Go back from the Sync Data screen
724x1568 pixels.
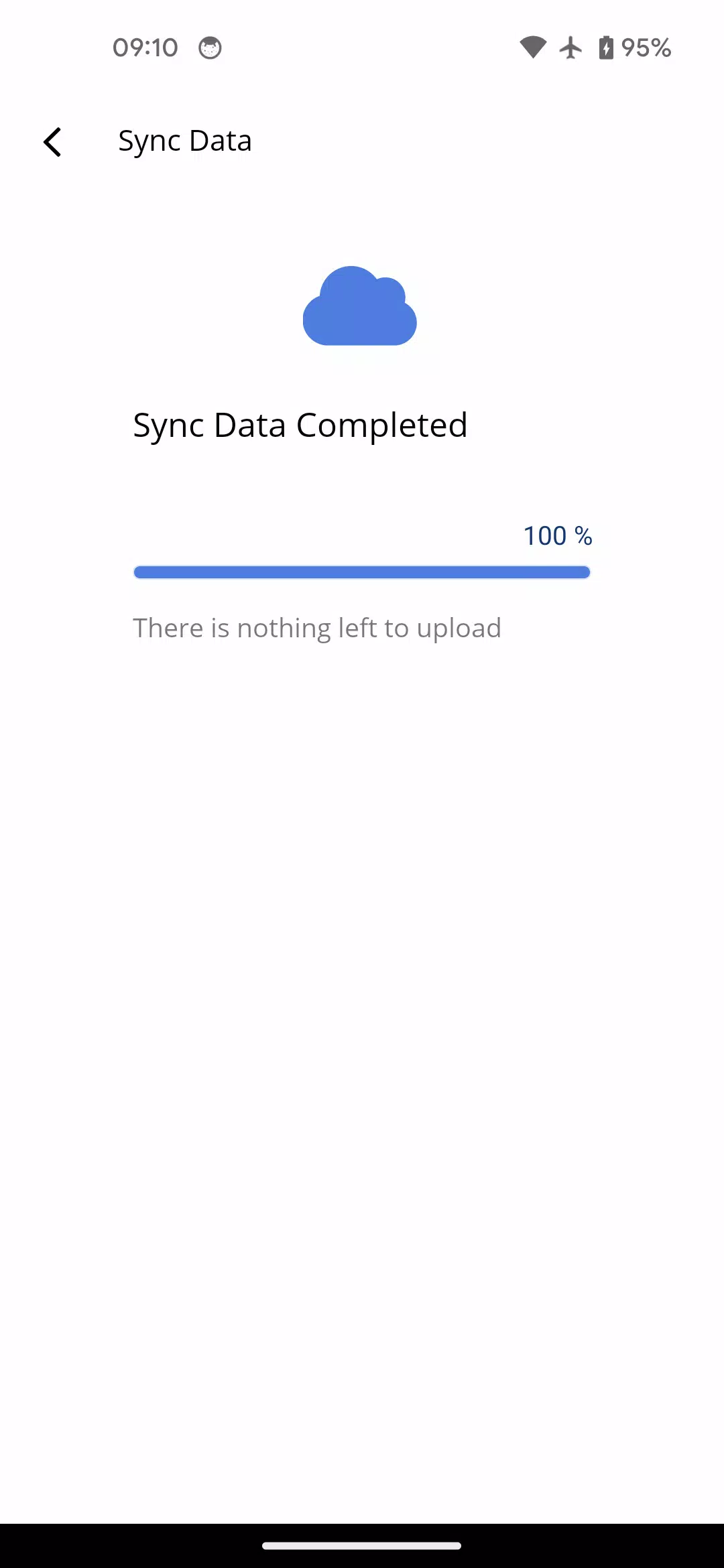52,142
